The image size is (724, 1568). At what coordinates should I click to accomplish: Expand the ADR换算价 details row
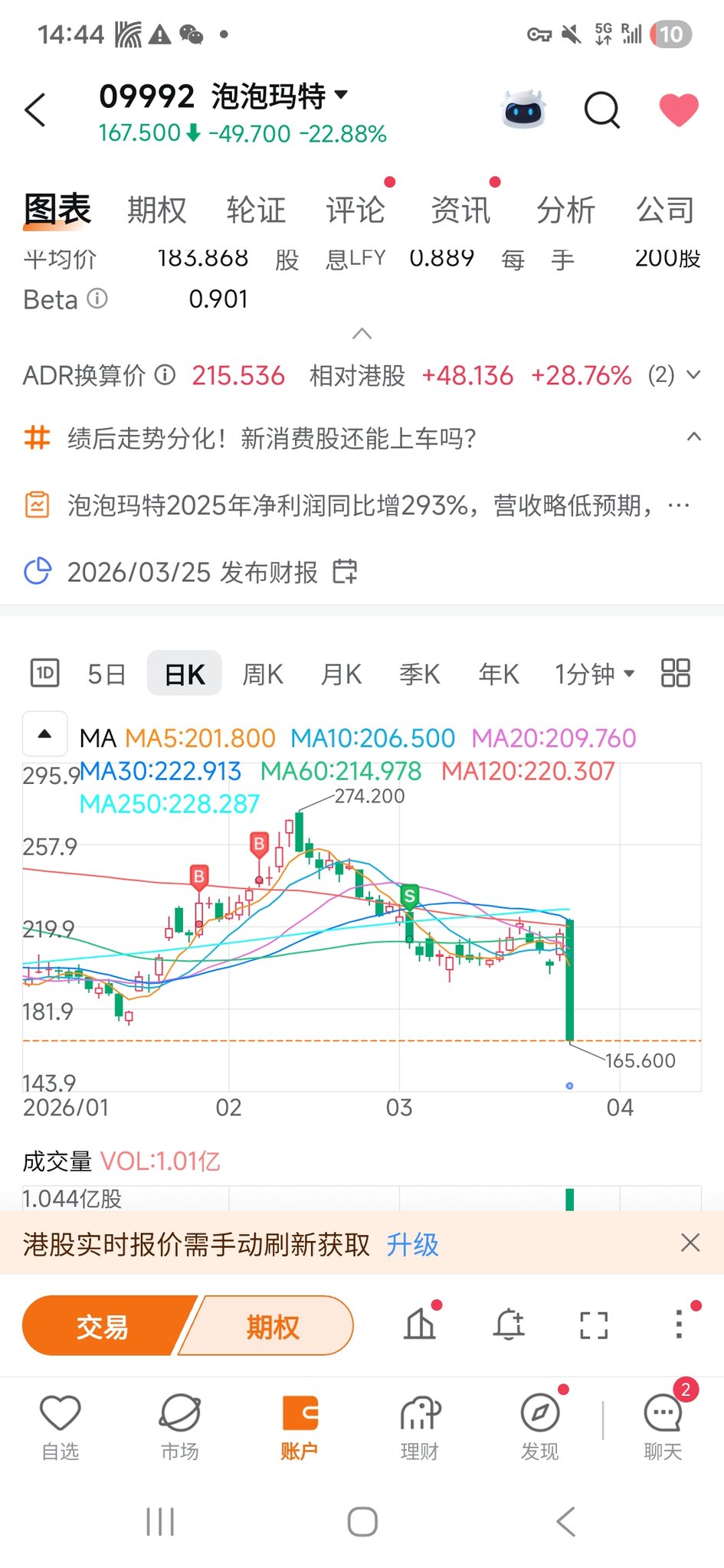click(693, 375)
